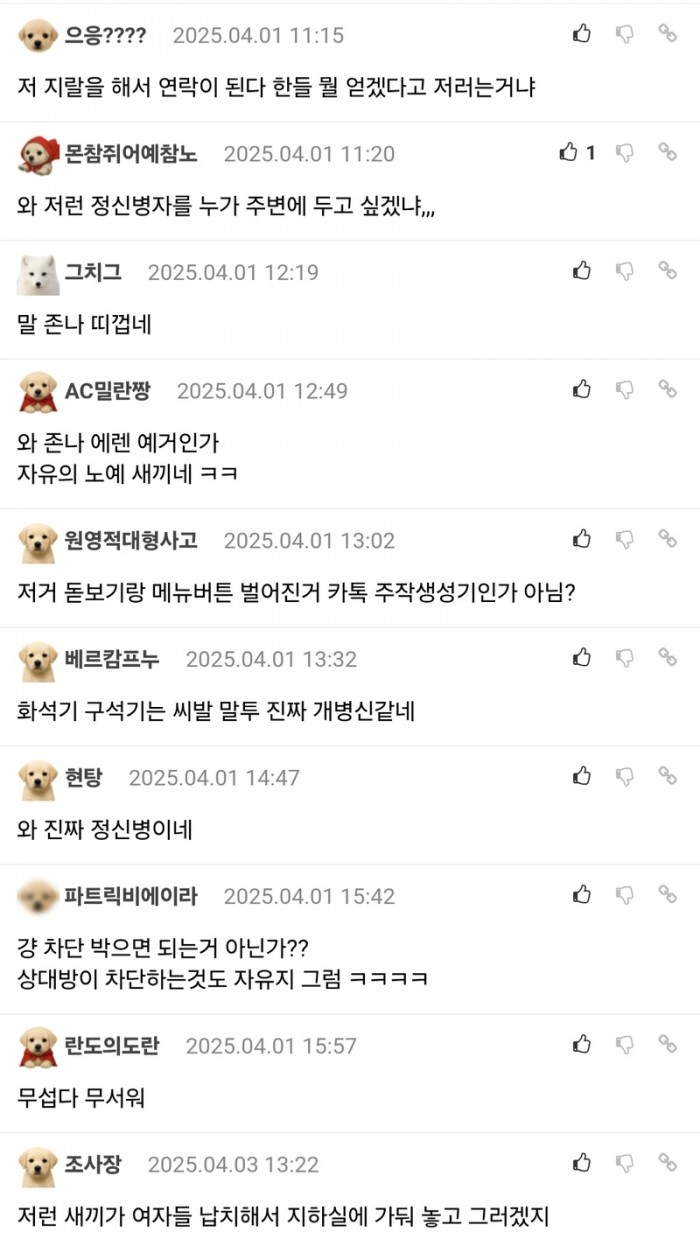This screenshot has width=700, height=1239.
Task: Copy link of 그치그's comment
Action: click(x=667, y=270)
